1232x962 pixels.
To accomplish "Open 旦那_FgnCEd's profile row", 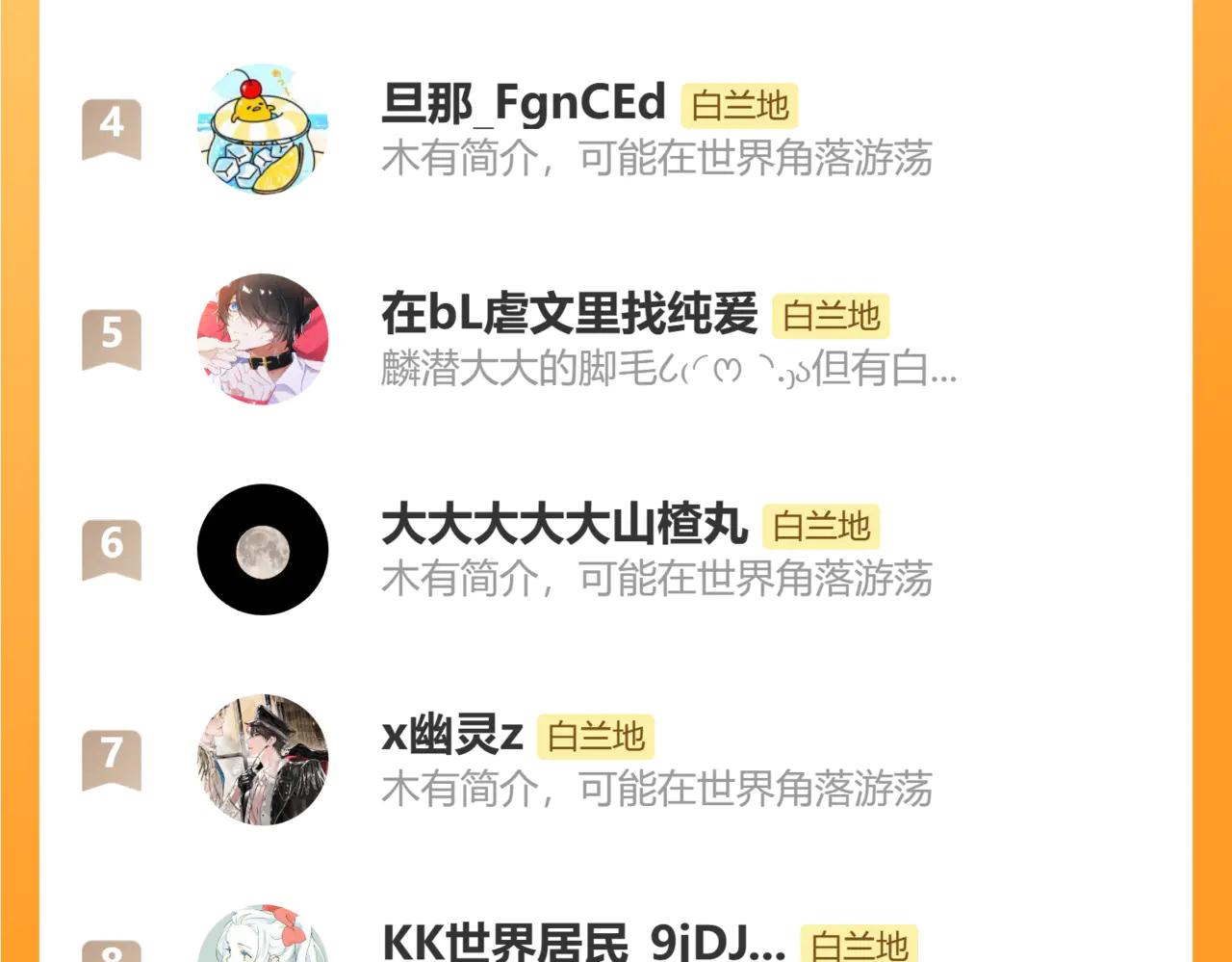I will [524, 104].
